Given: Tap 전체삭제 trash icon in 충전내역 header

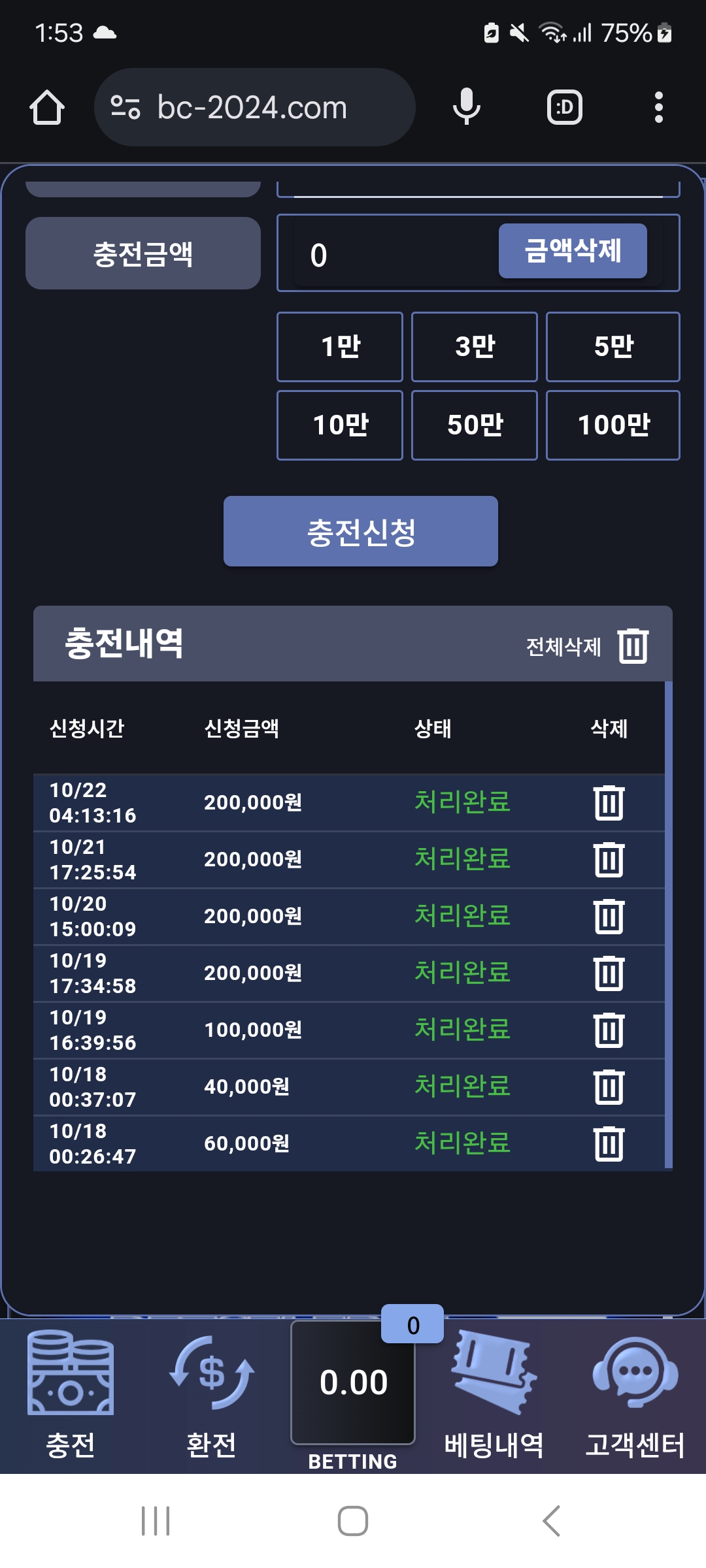Looking at the screenshot, I should tap(633, 645).
